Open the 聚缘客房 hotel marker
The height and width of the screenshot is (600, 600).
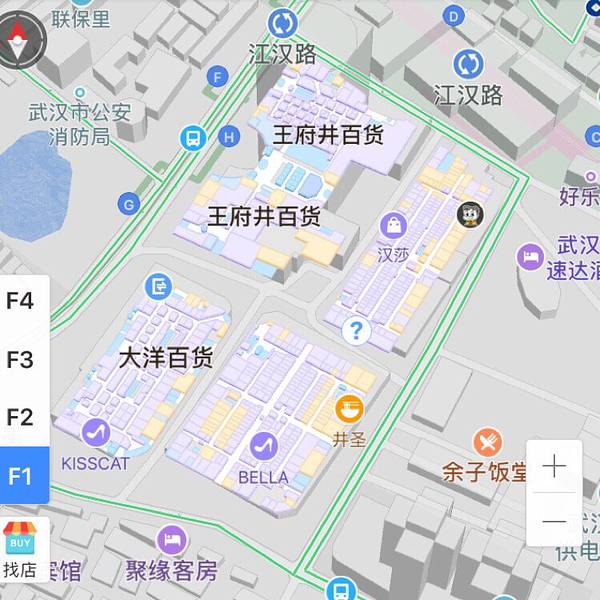click(171, 541)
